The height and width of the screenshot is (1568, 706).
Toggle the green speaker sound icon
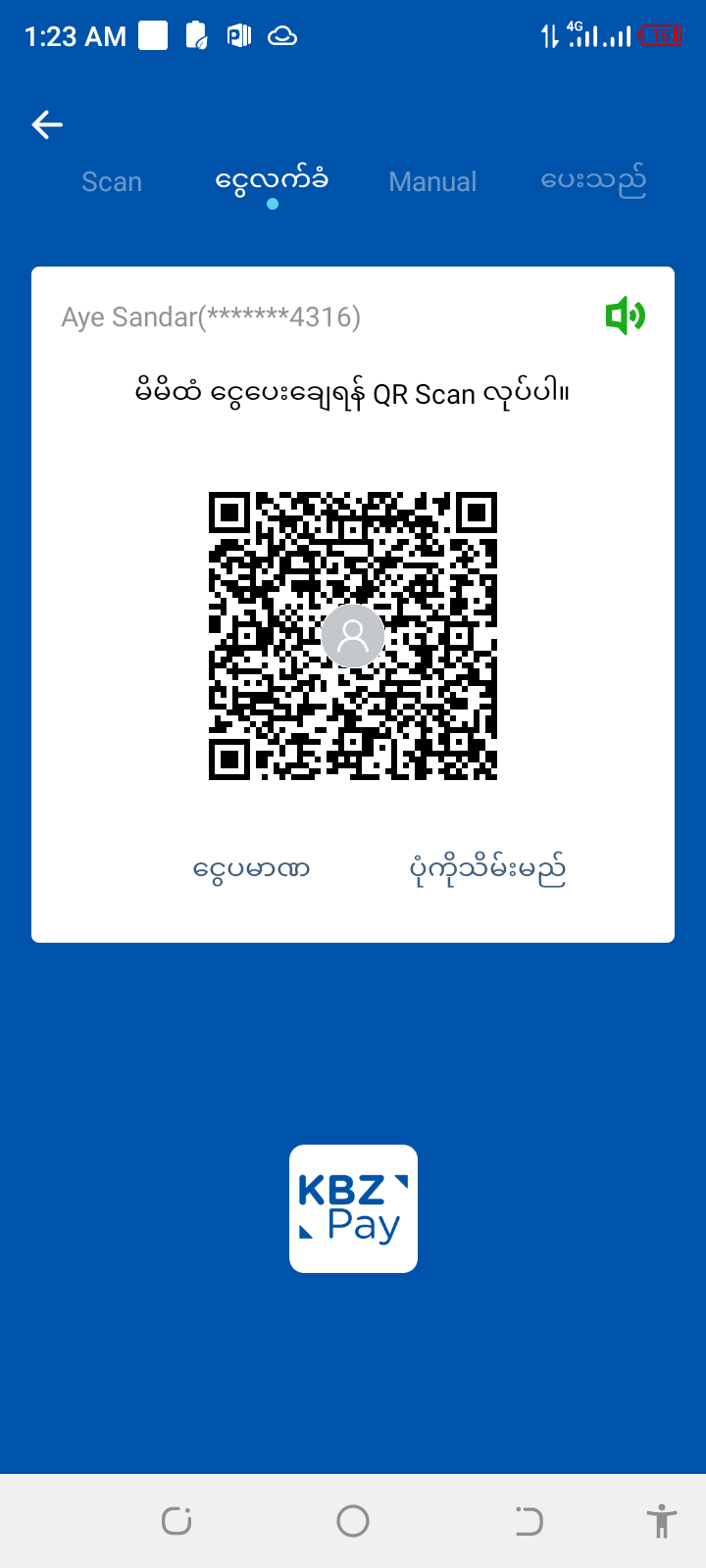coord(625,317)
